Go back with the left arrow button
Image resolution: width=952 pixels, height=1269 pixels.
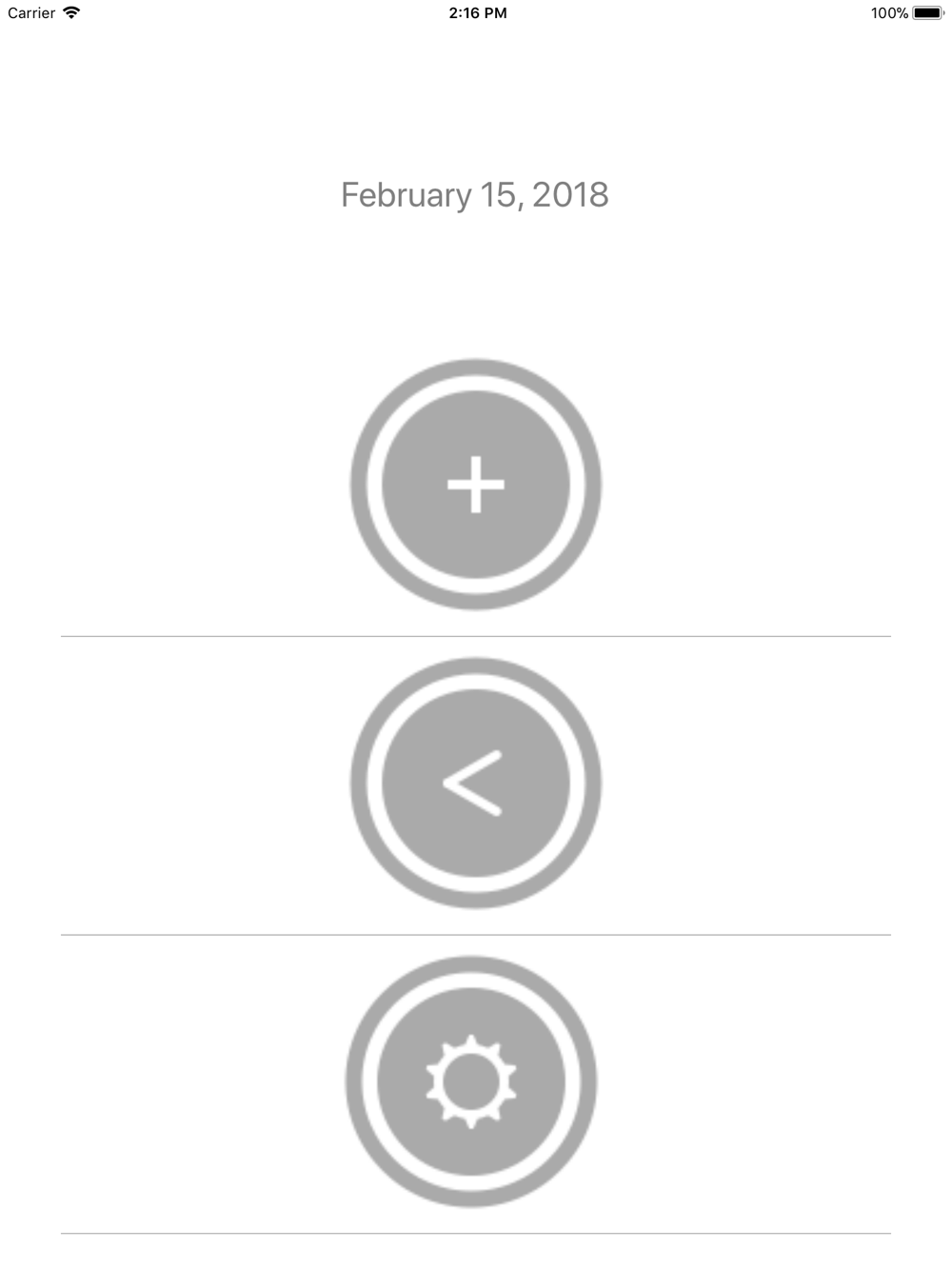point(475,783)
